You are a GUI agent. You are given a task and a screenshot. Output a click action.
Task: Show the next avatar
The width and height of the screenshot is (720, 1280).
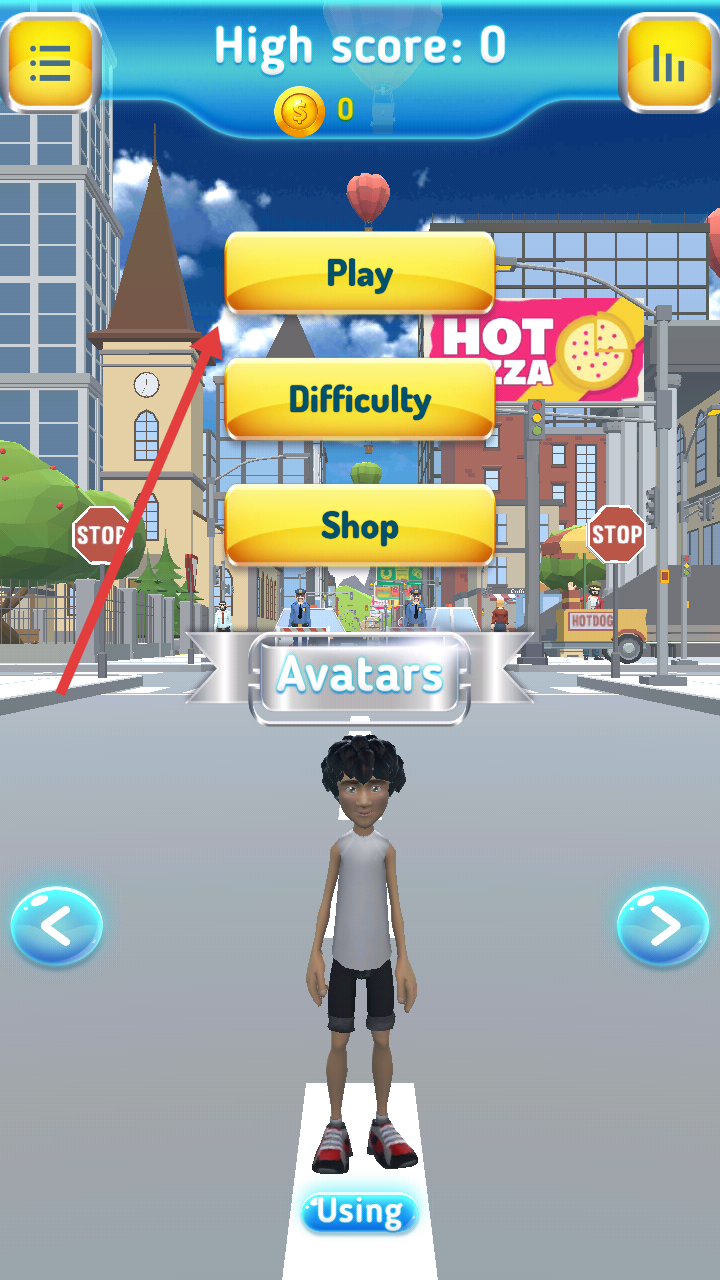click(x=663, y=926)
